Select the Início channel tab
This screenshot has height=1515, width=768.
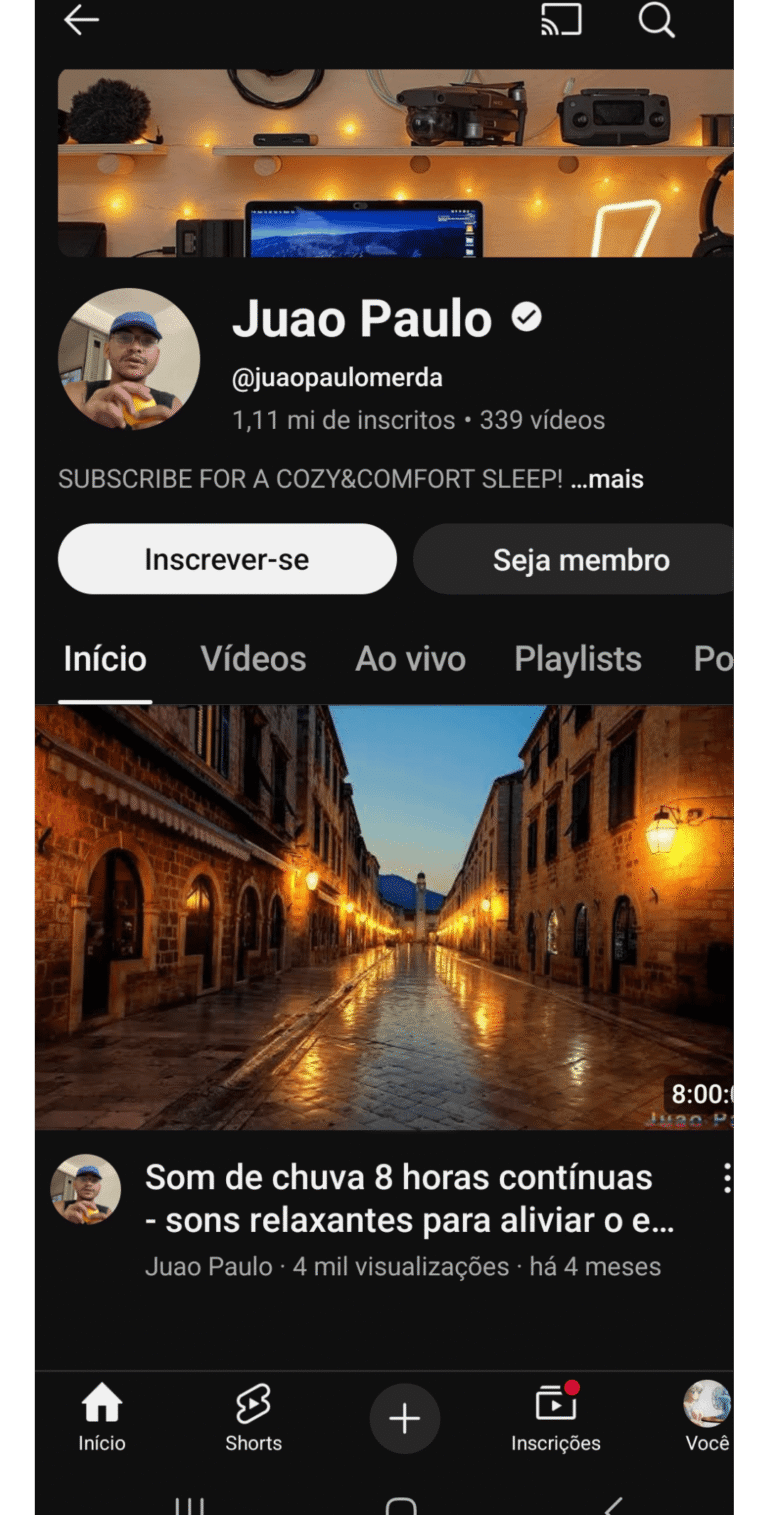pos(105,659)
